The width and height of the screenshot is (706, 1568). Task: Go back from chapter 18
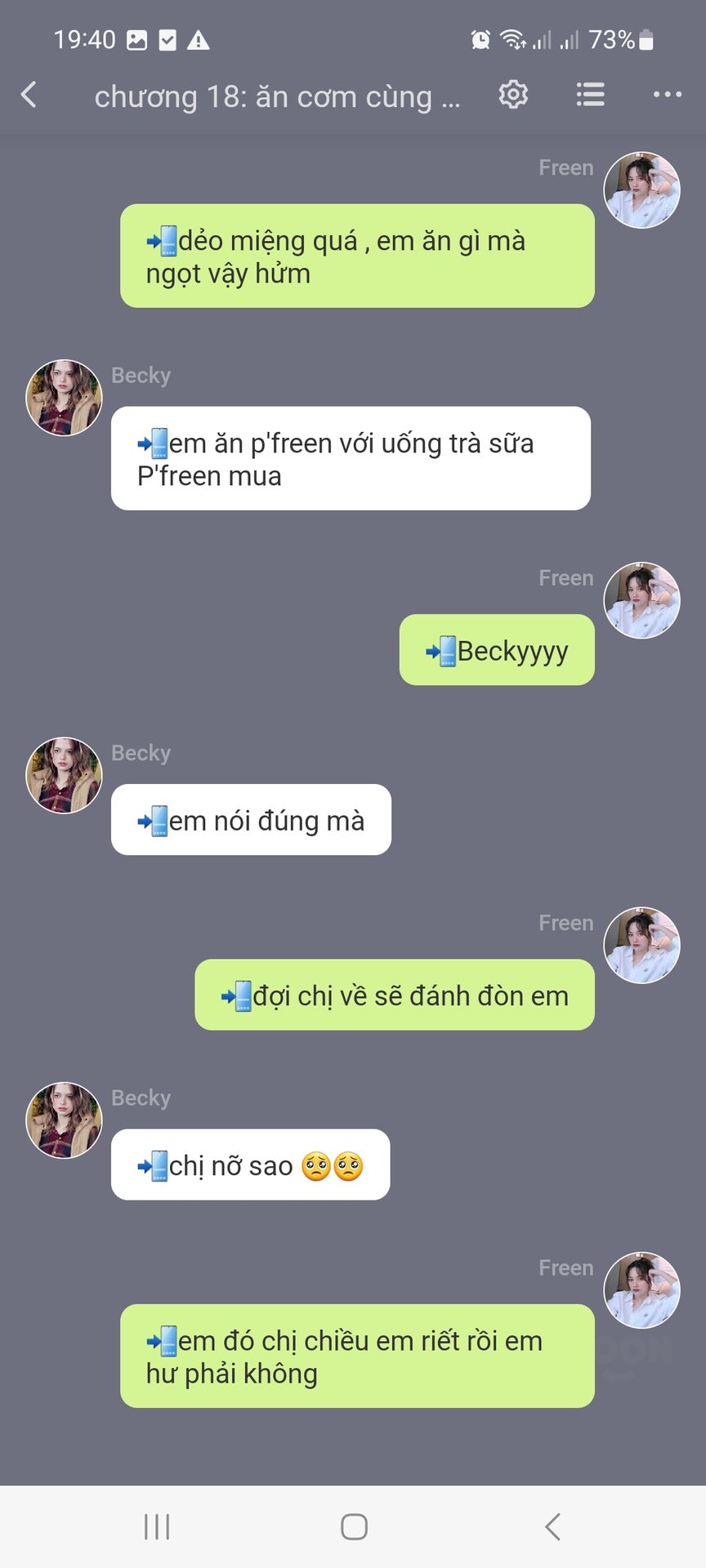tap(29, 95)
